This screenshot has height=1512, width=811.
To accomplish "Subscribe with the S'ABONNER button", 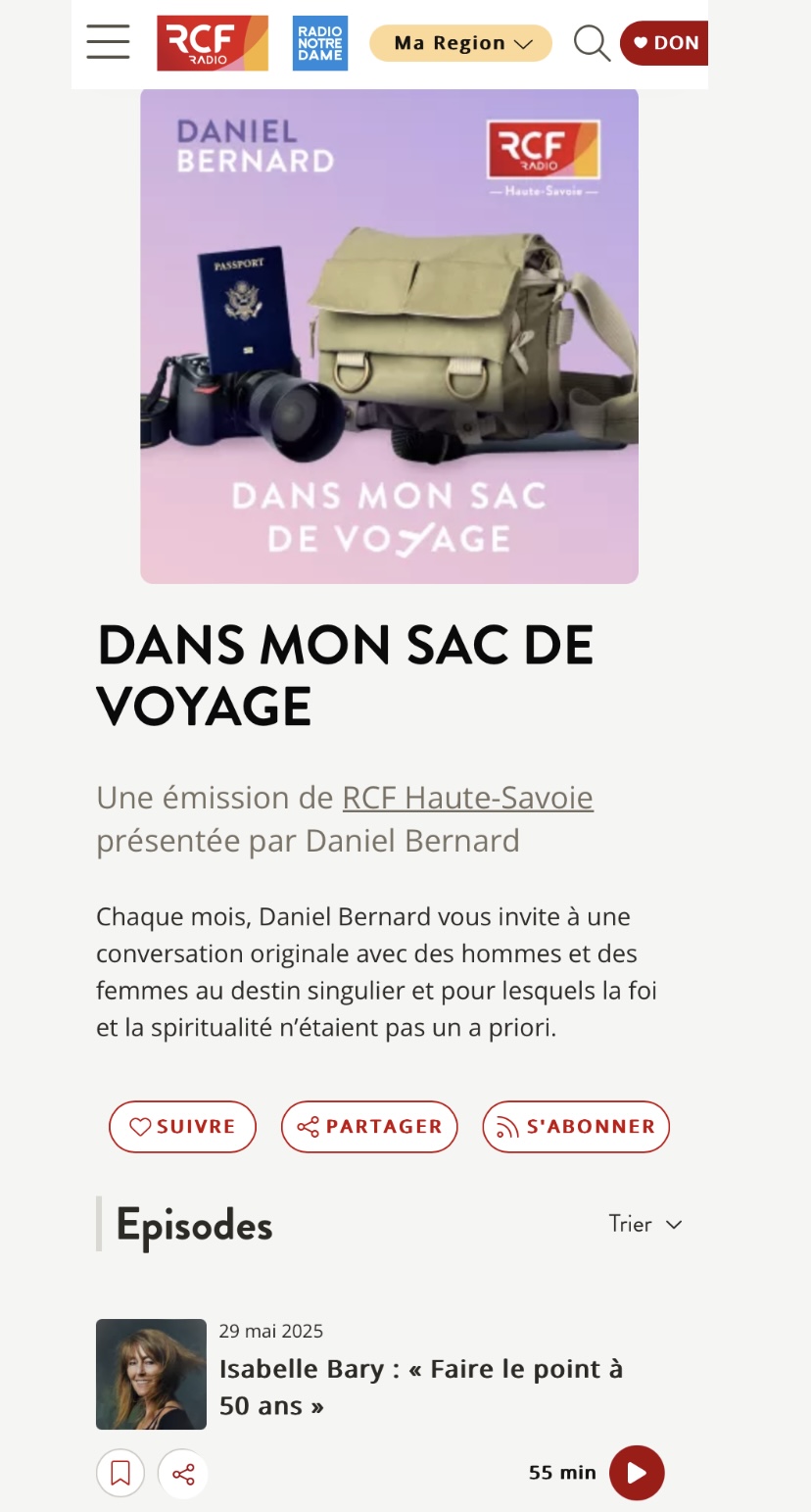I will (576, 1127).
